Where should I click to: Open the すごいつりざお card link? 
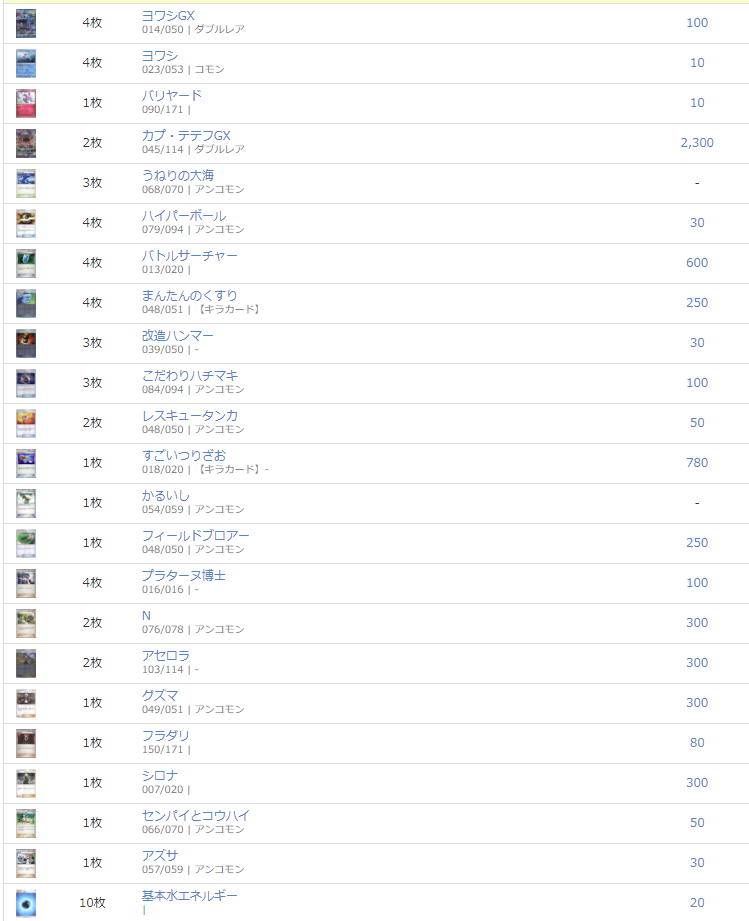[x=183, y=455]
